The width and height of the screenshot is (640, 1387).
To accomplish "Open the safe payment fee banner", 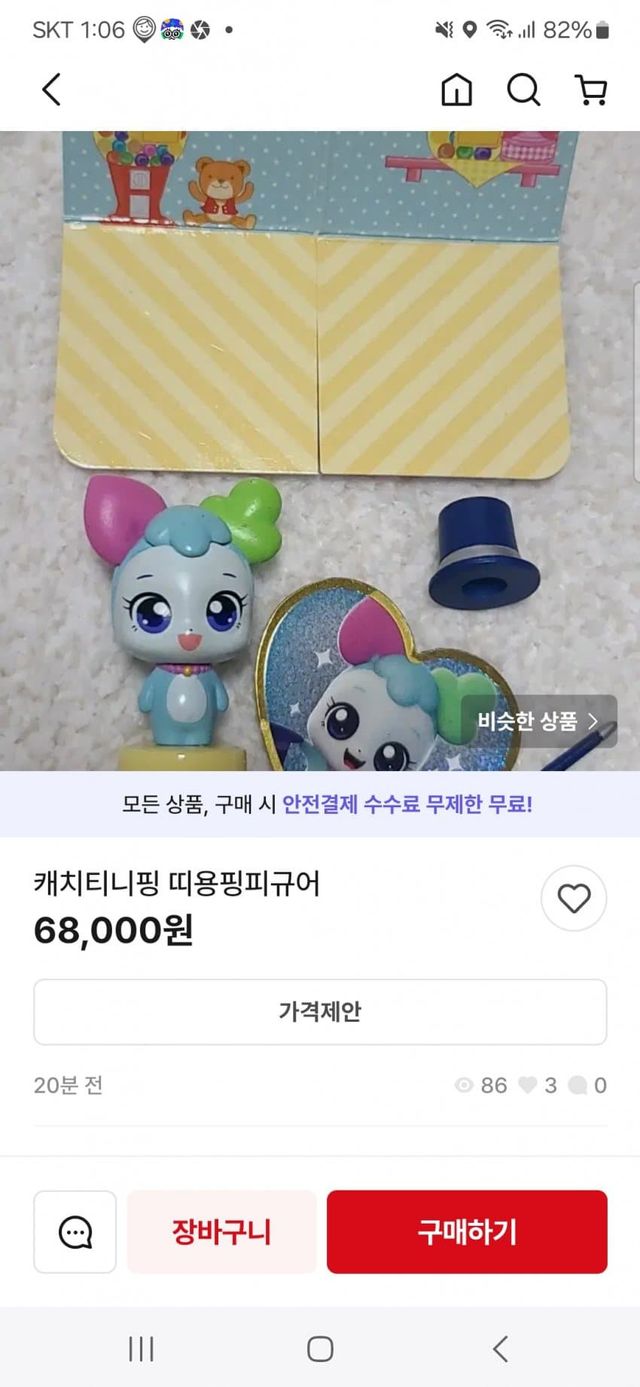I will (320, 804).
